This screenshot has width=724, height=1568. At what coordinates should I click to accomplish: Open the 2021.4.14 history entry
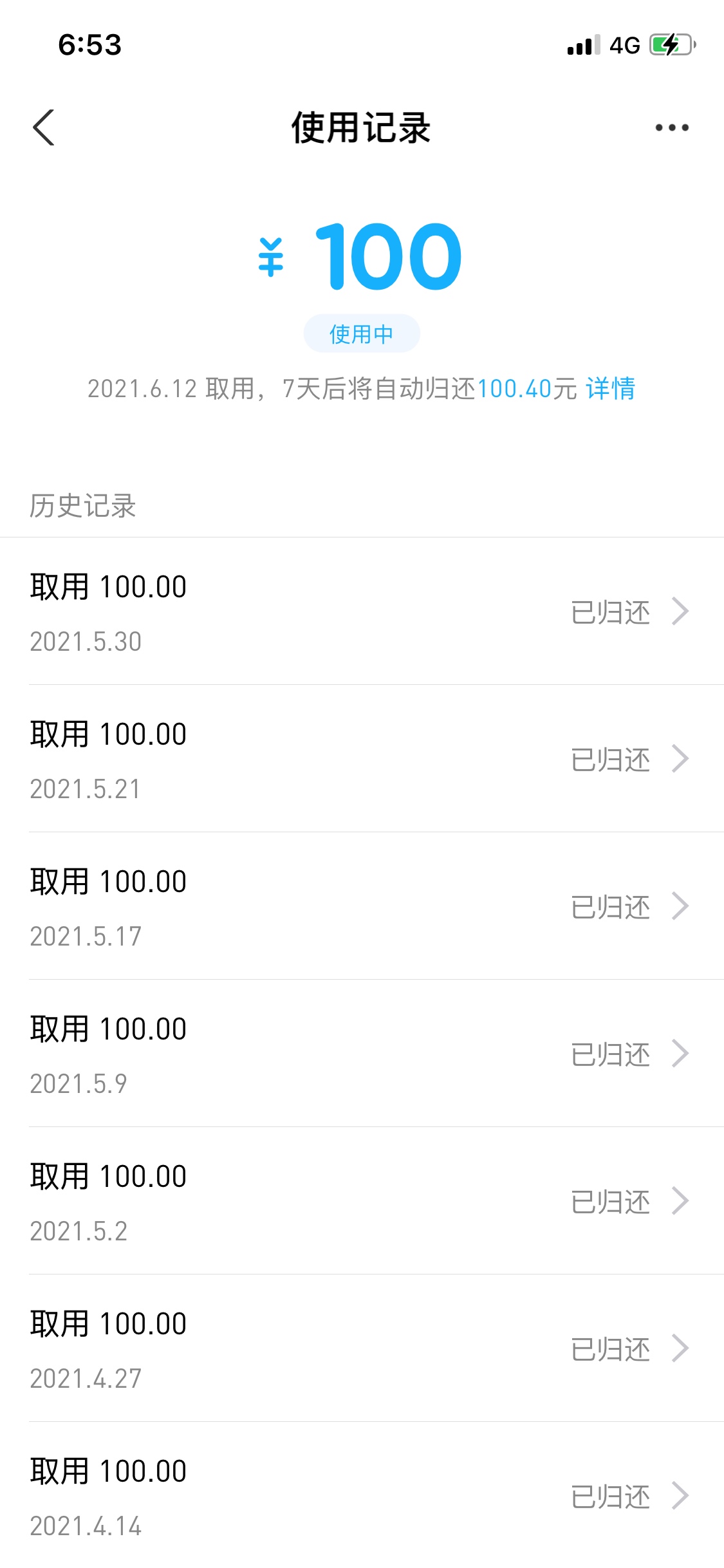click(x=362, y=1495)
